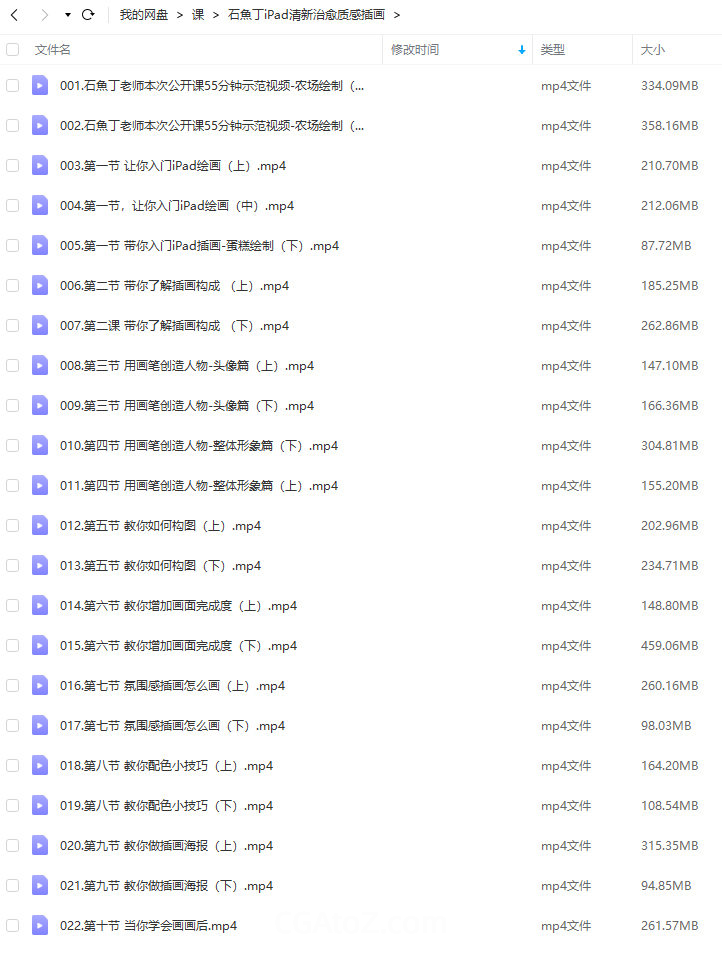Play 005.第一节 蛋糕绘制（下）.mp4
Viewport: 722px width, 953px height.
tap(199, 246)
